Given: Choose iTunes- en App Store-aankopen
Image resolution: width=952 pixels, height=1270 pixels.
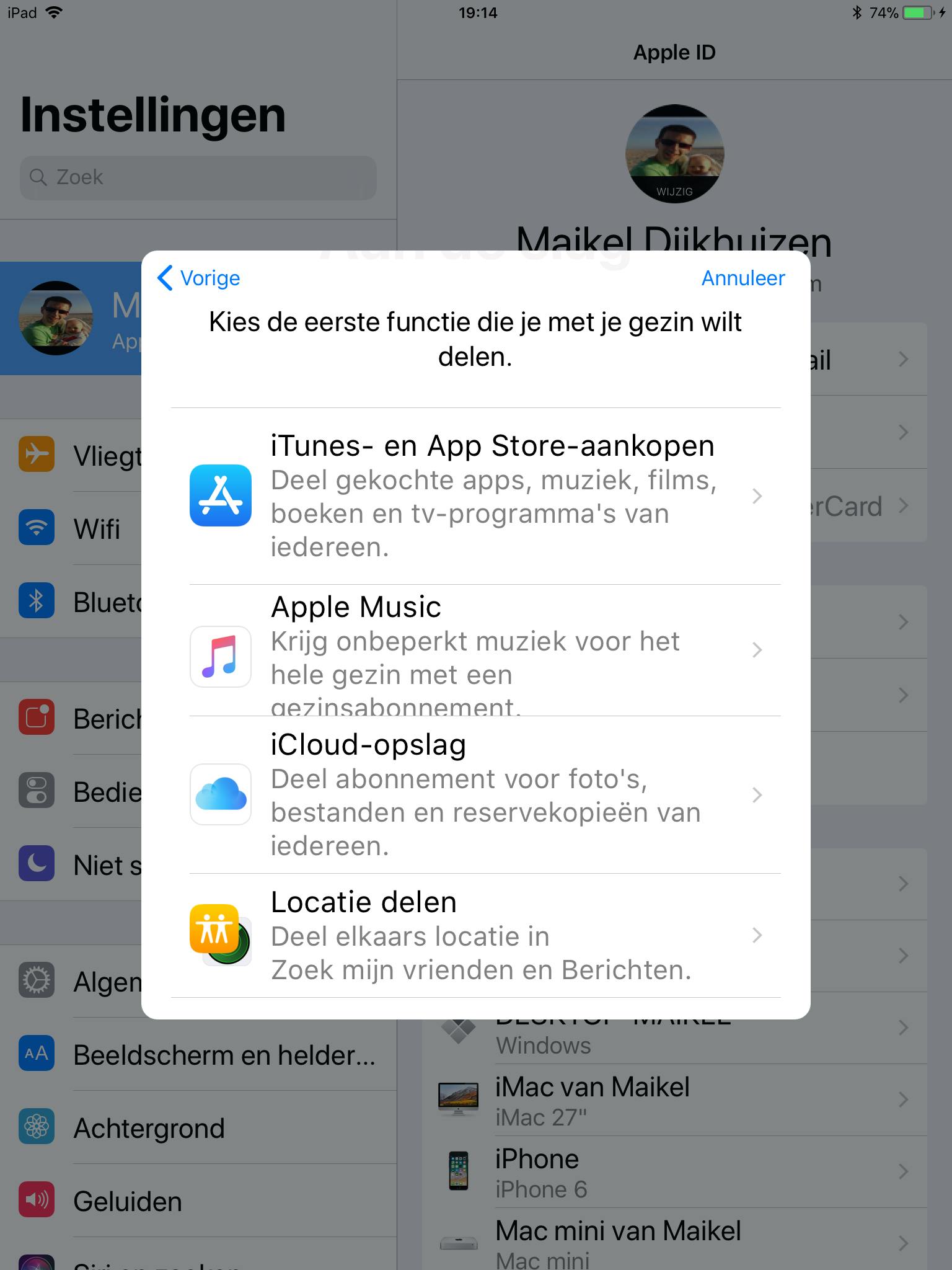Looking at the screenshot, I should (x=475, y=496).
